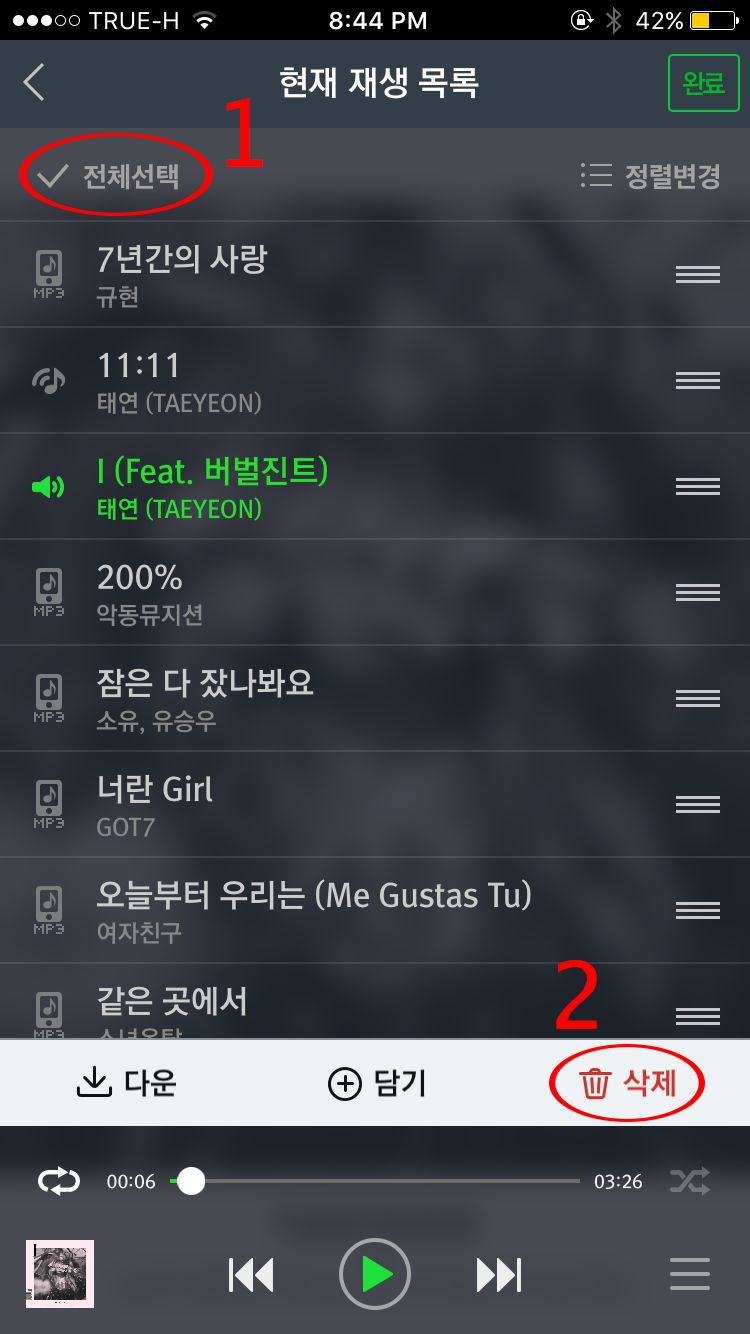Tap 담기 to add songs to playlist
The width and height of the screenshot is (750, 1334).
[377, 1083]
